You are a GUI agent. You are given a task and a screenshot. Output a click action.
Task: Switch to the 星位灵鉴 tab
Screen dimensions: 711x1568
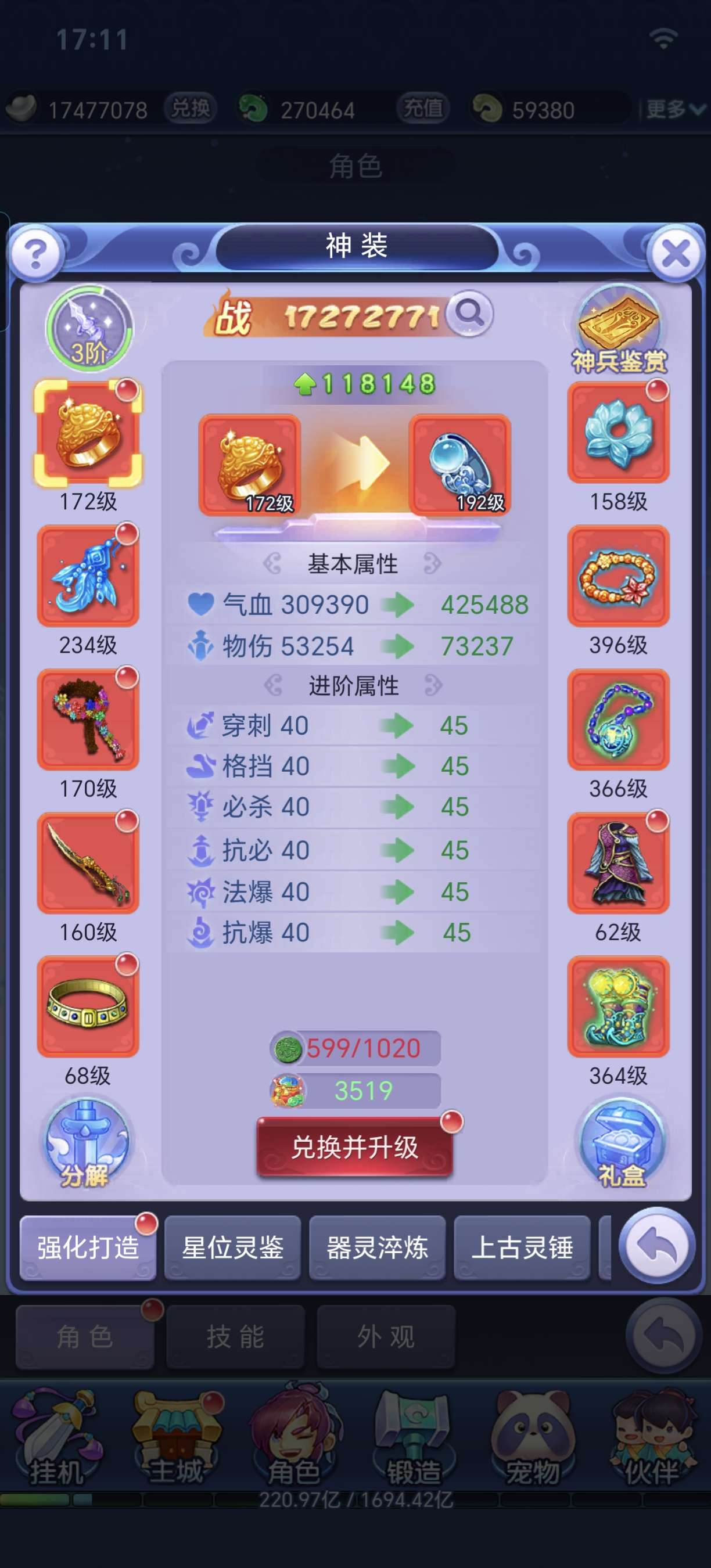pos(232,1248)
